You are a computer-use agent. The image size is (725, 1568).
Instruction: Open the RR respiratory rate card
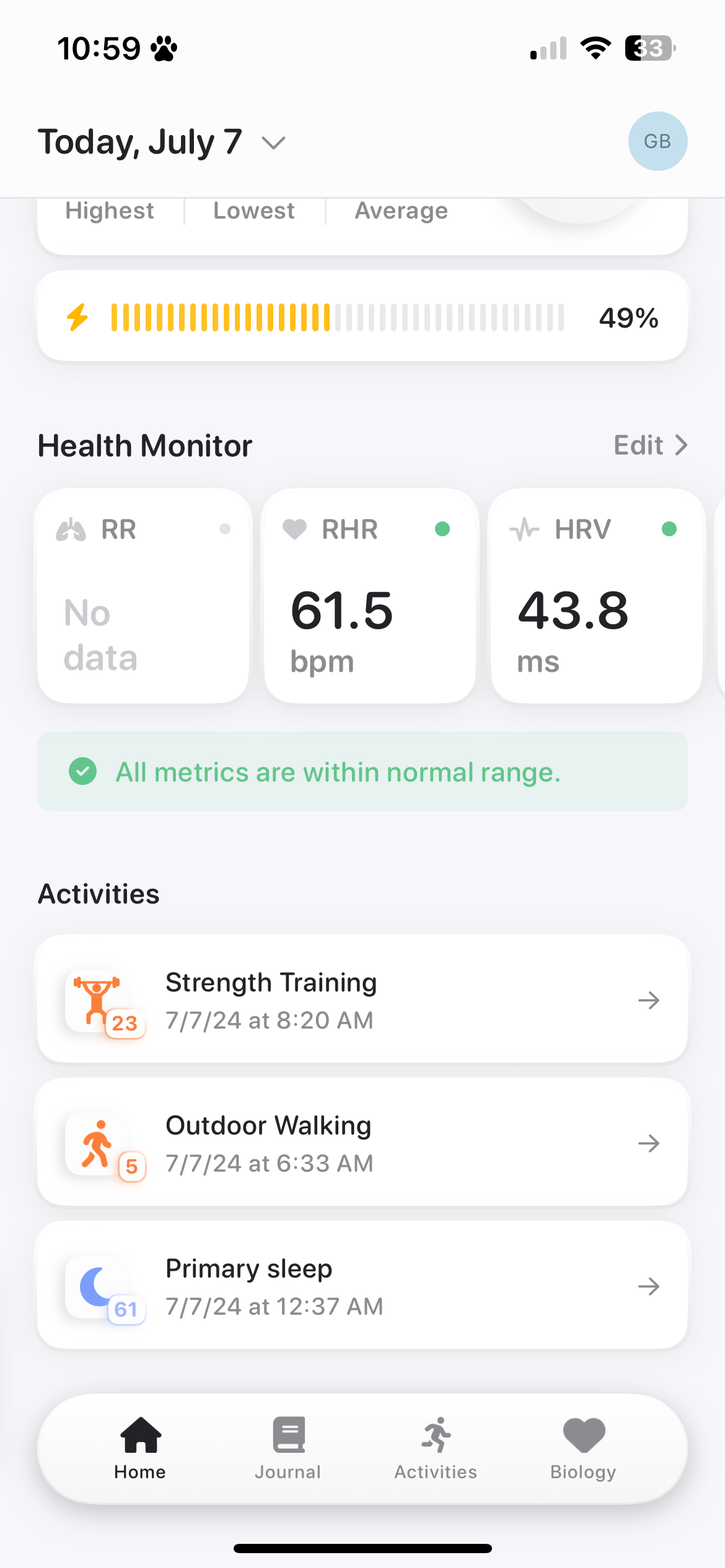click(143, 596)
